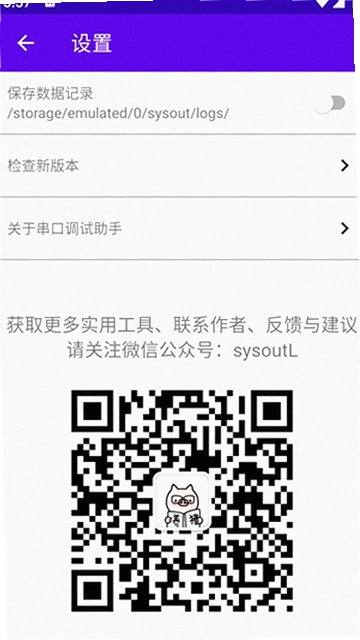The height and width of the screenshot is (640, 360).
Task: Go back using the arrow icon
Action: (x=25, y=43)
